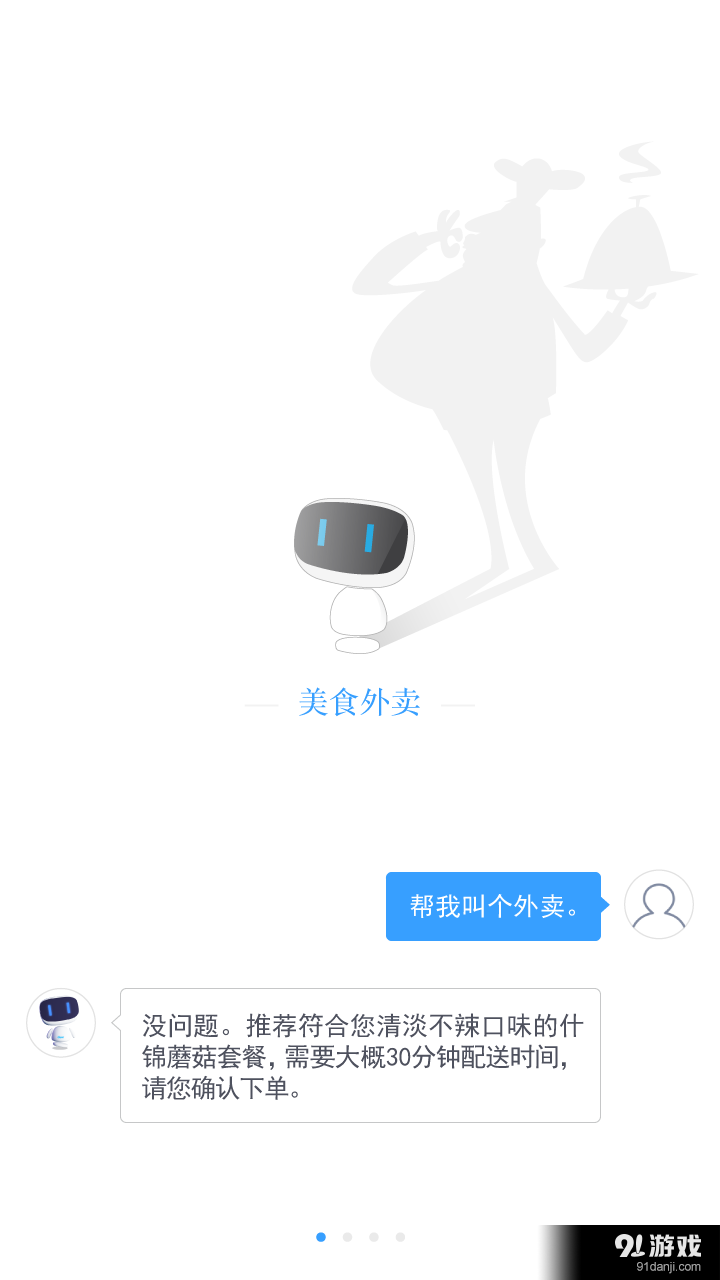Jump to the second page indicator dot
The width and height of the screenshot is (720, 1280).
[347, 1237]
